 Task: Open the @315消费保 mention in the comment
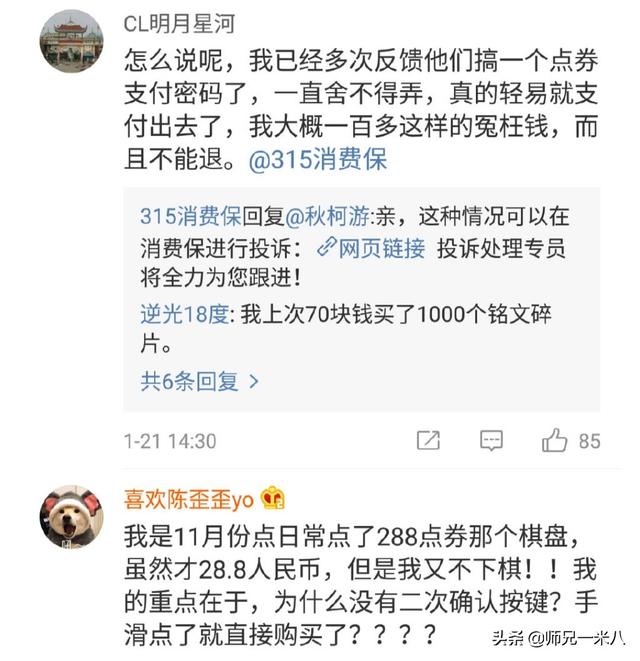point(317,161)
